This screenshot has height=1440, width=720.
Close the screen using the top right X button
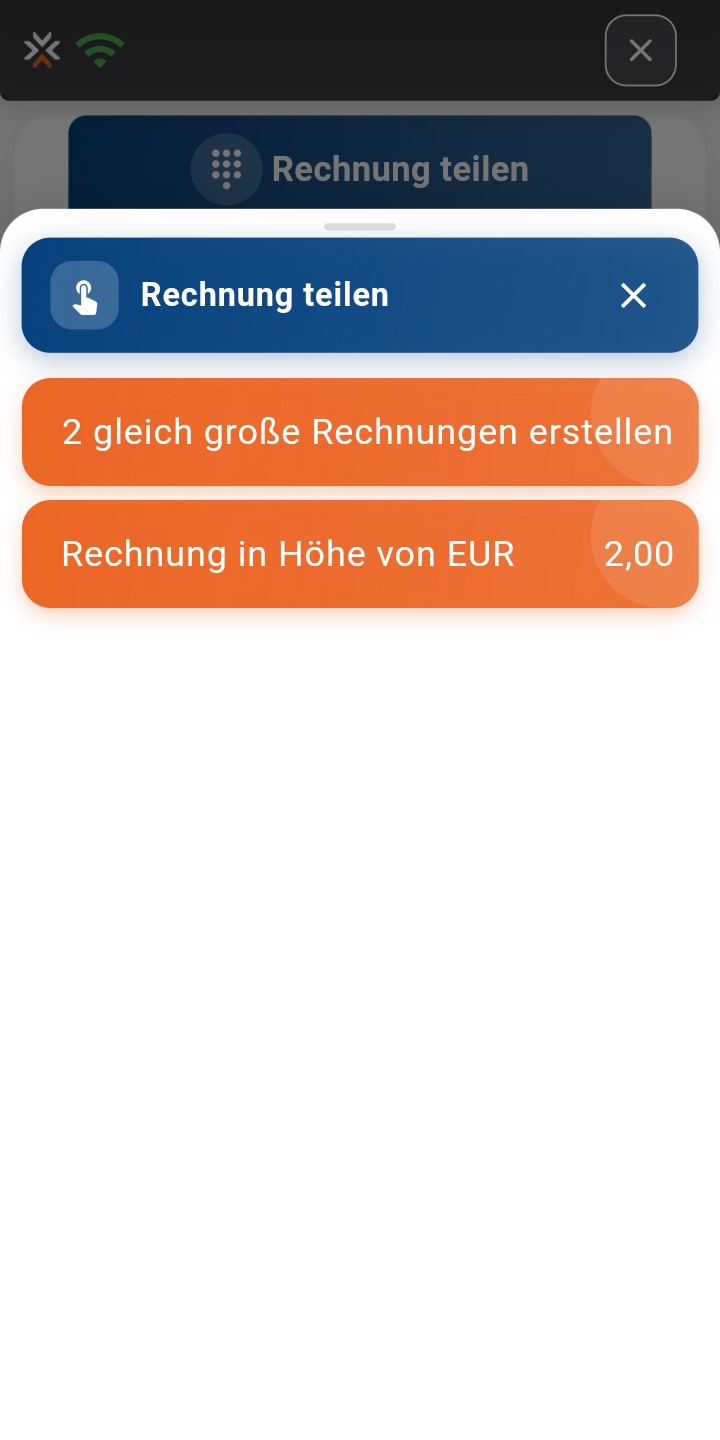click(x=640, y=50)
